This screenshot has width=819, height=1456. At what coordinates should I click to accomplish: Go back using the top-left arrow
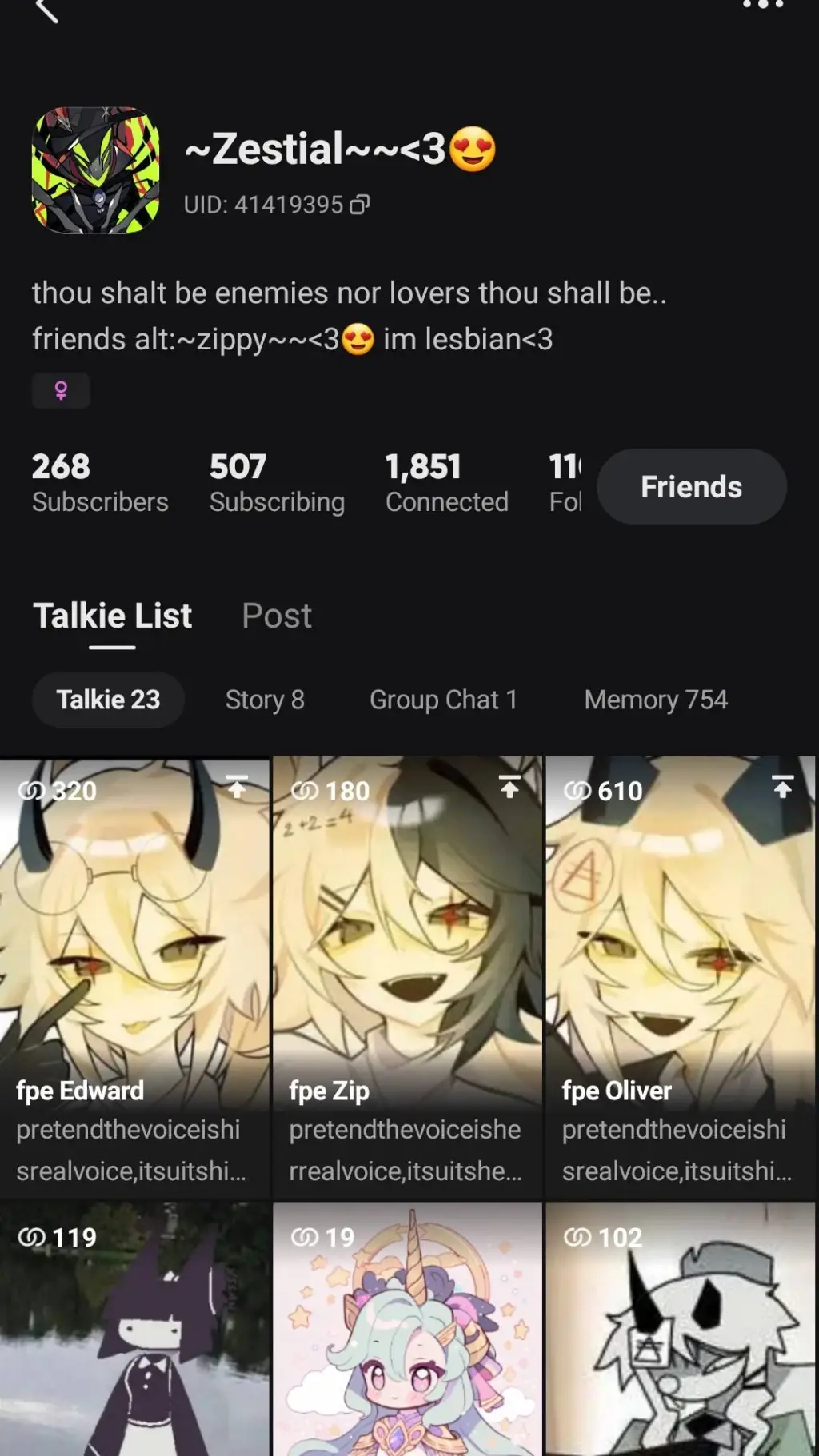tap(46, 10)
